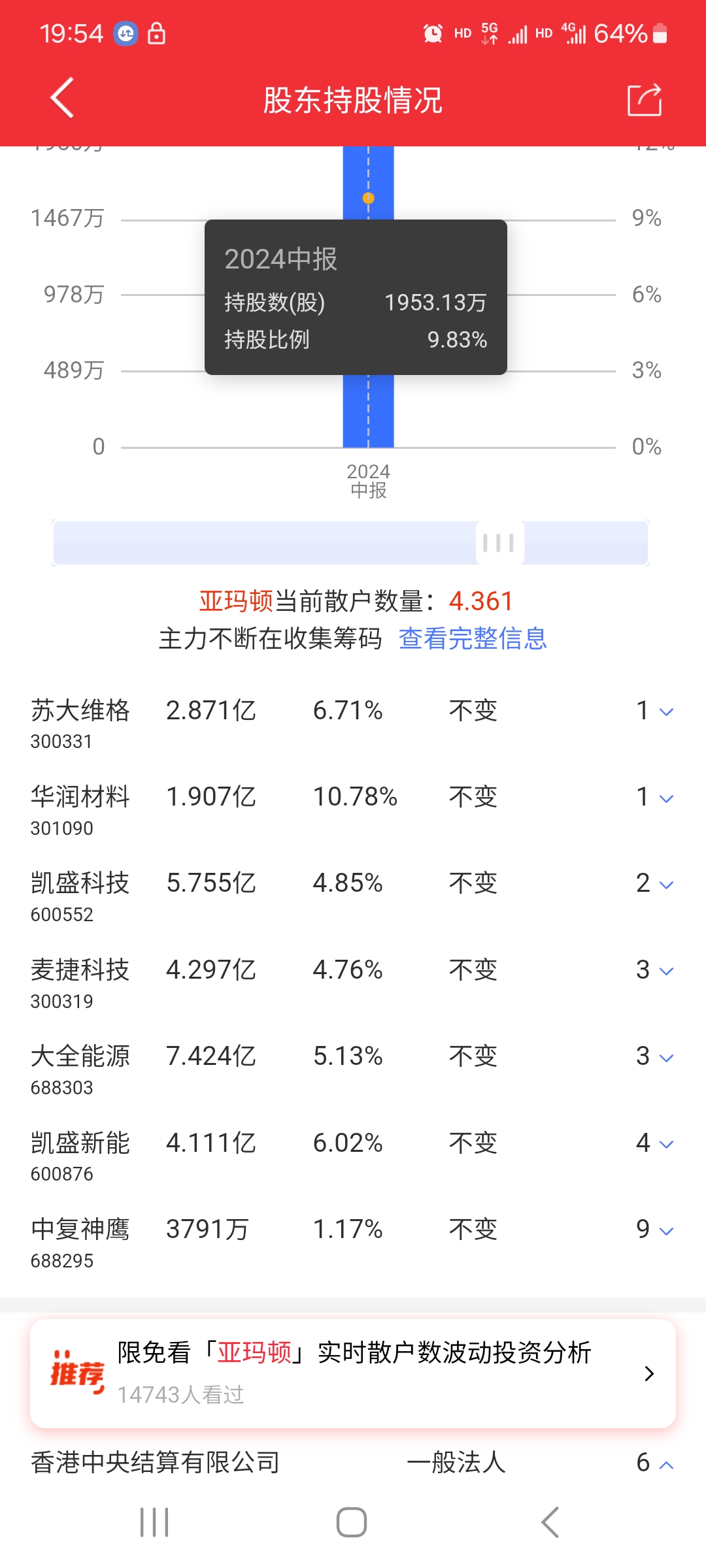
Task: Go to the system home screen
Action: (x=352, y=1522)
